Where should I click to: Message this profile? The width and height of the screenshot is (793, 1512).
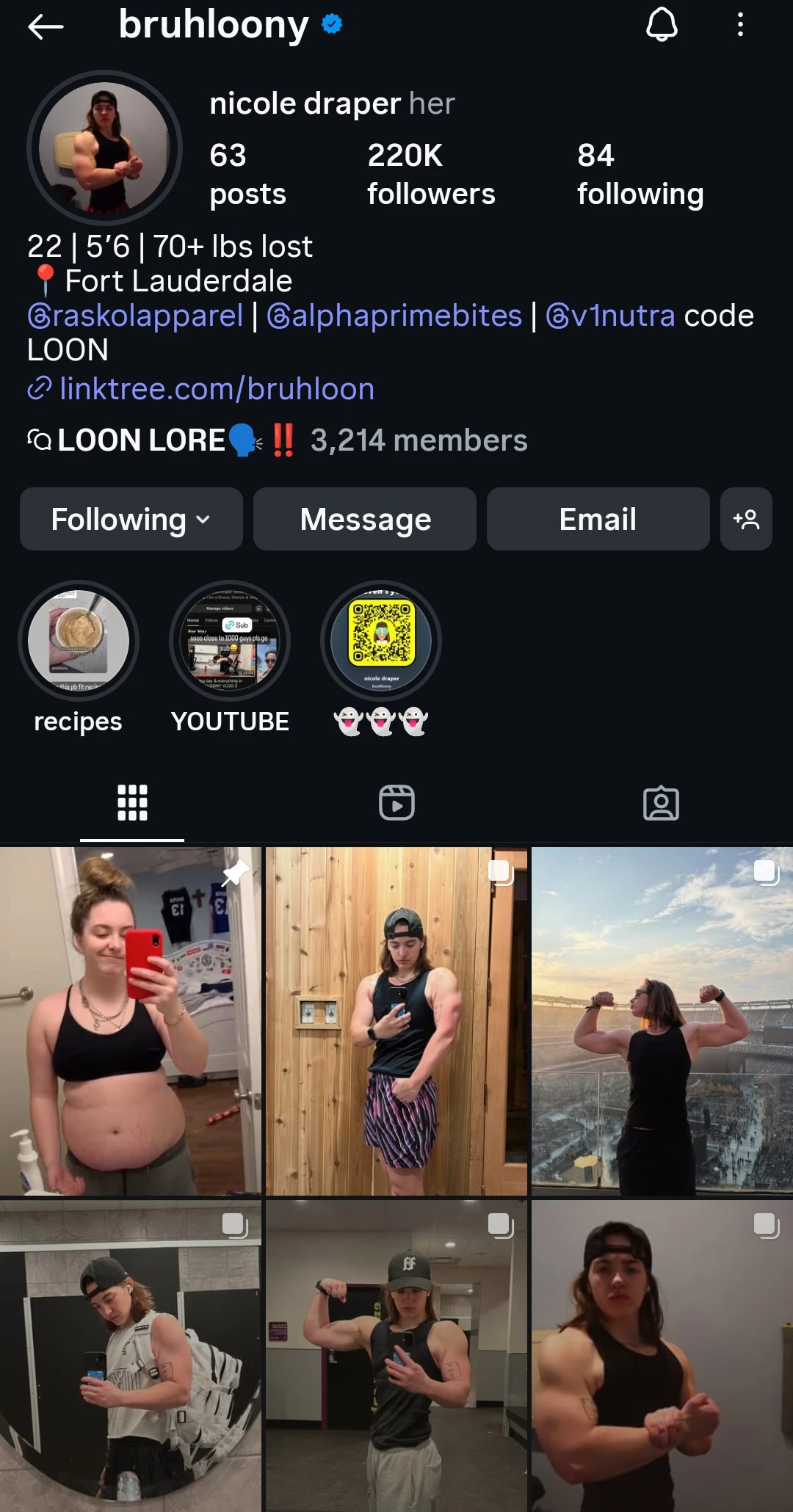coord(365,520)
